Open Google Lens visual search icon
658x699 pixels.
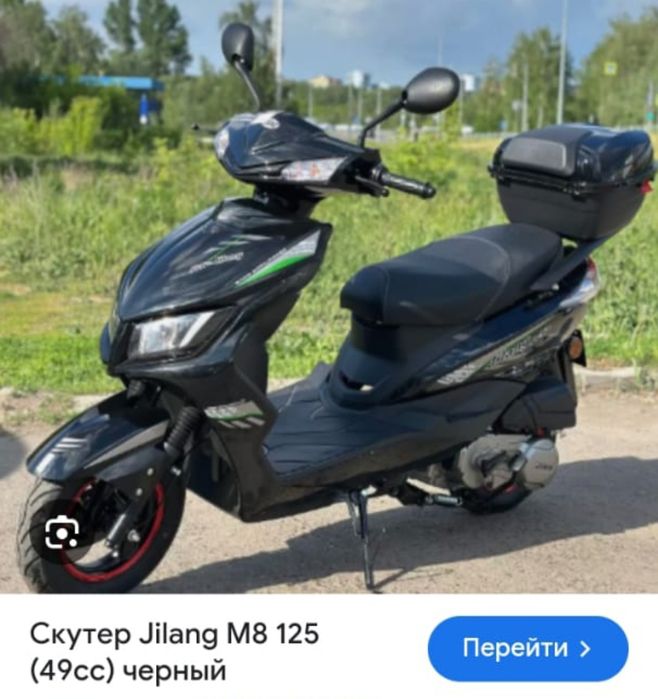coord(62,535)
